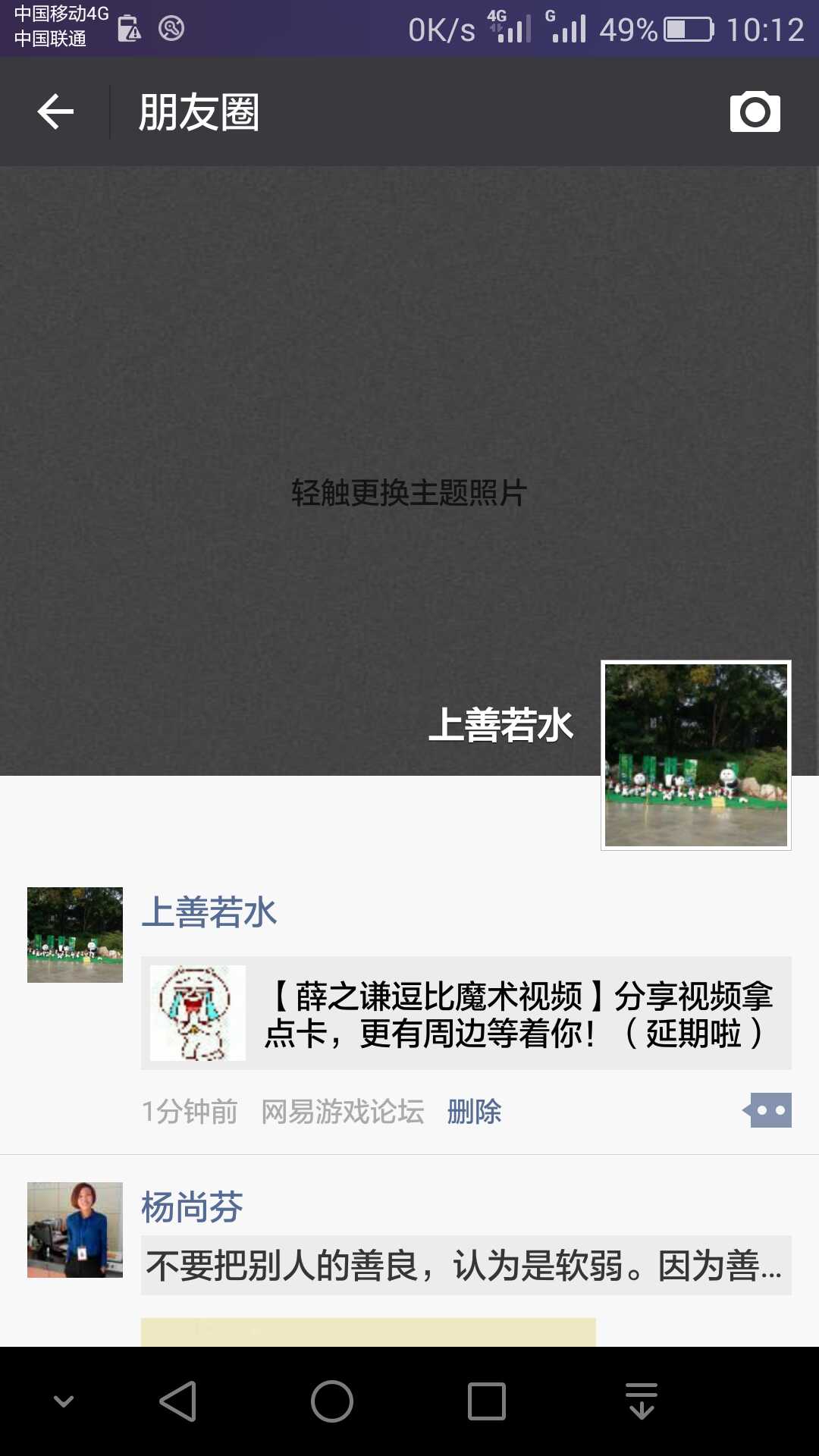The height and width of the screenshot is (1456, 819).
Task: View 杨尚芬's avatar photo
Action: pos(75,1230)
